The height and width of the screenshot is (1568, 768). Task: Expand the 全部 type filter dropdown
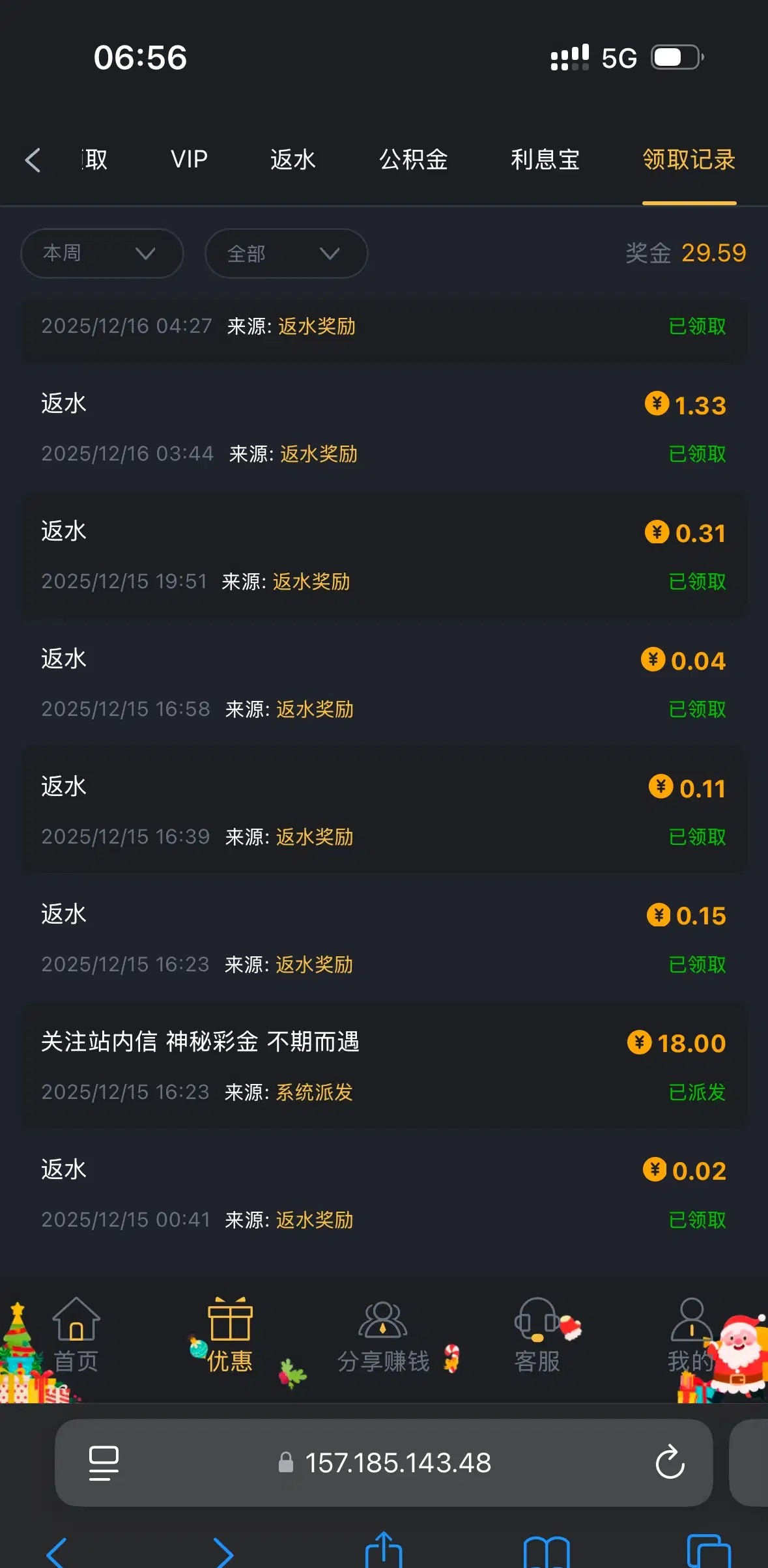[286, 253]
